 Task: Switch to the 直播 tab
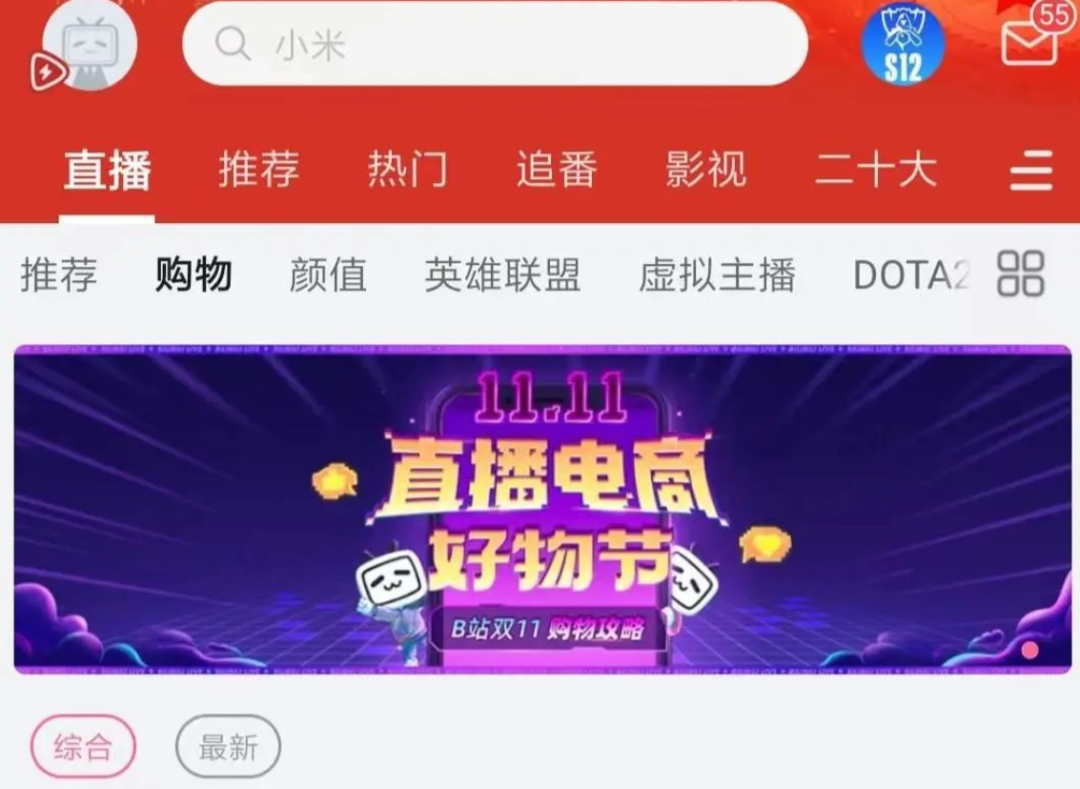pos(107,170)
